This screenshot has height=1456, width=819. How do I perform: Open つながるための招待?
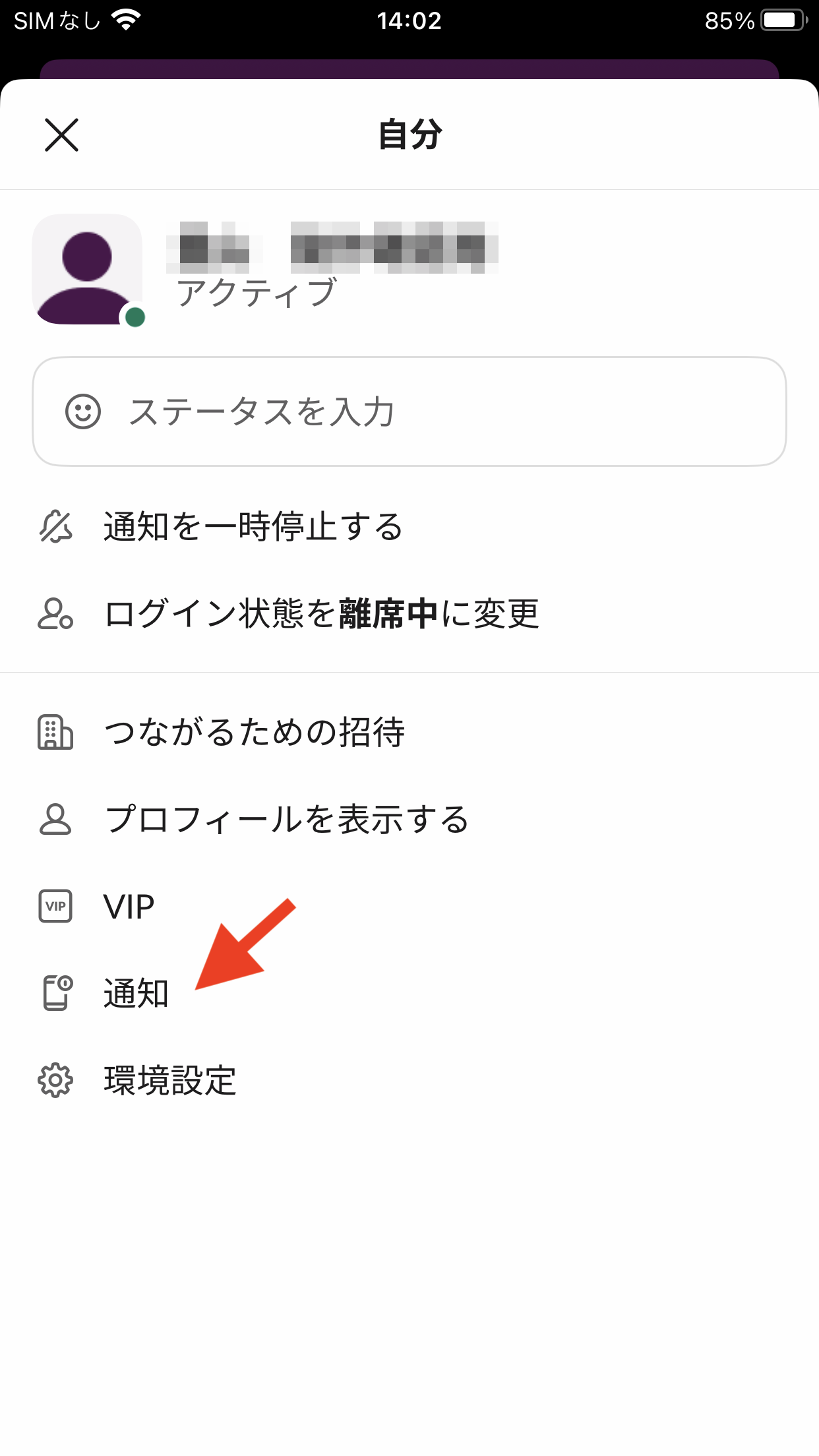click(255, 732)
